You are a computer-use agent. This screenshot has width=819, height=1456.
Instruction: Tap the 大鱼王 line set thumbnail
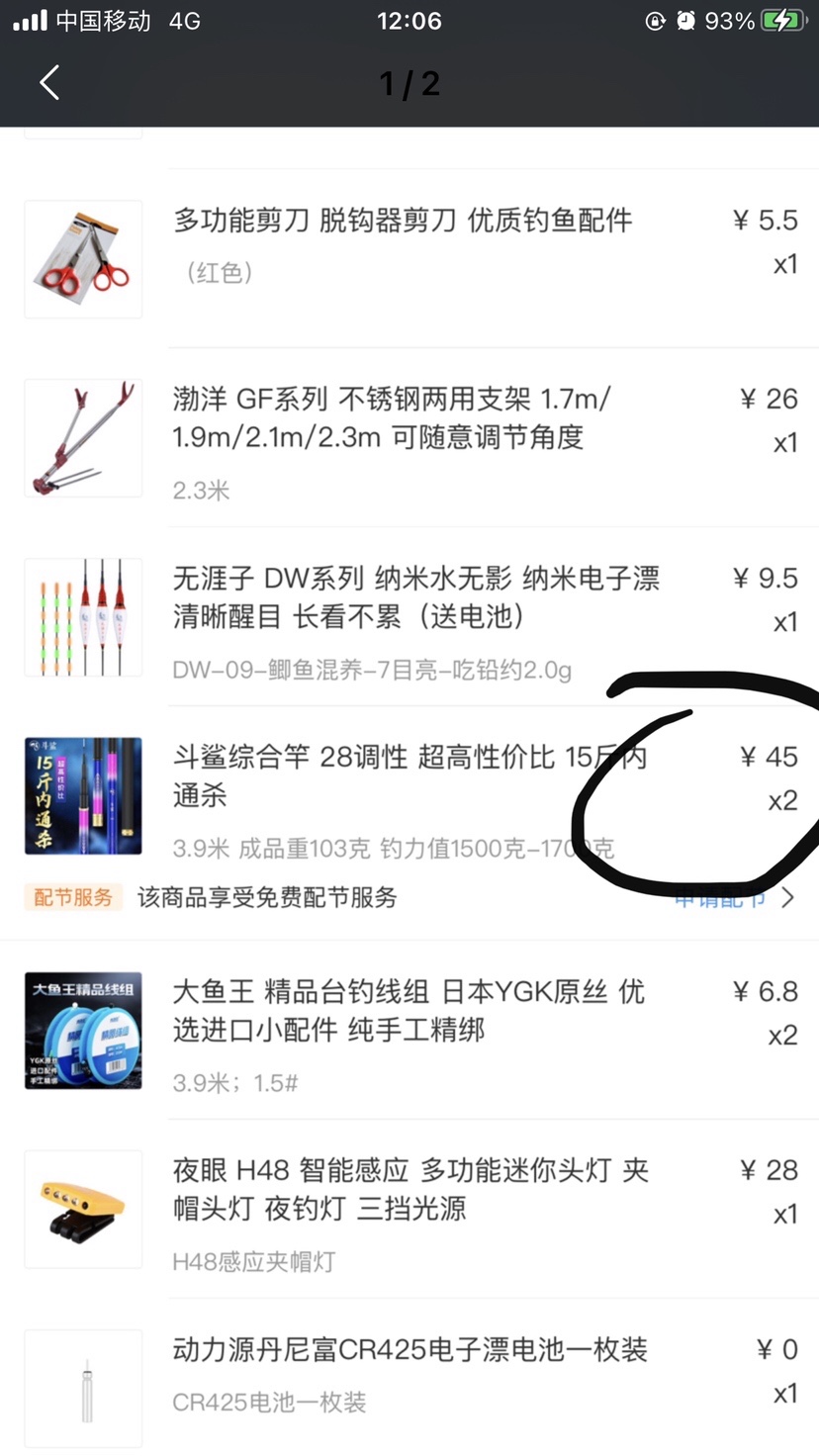83,1031
